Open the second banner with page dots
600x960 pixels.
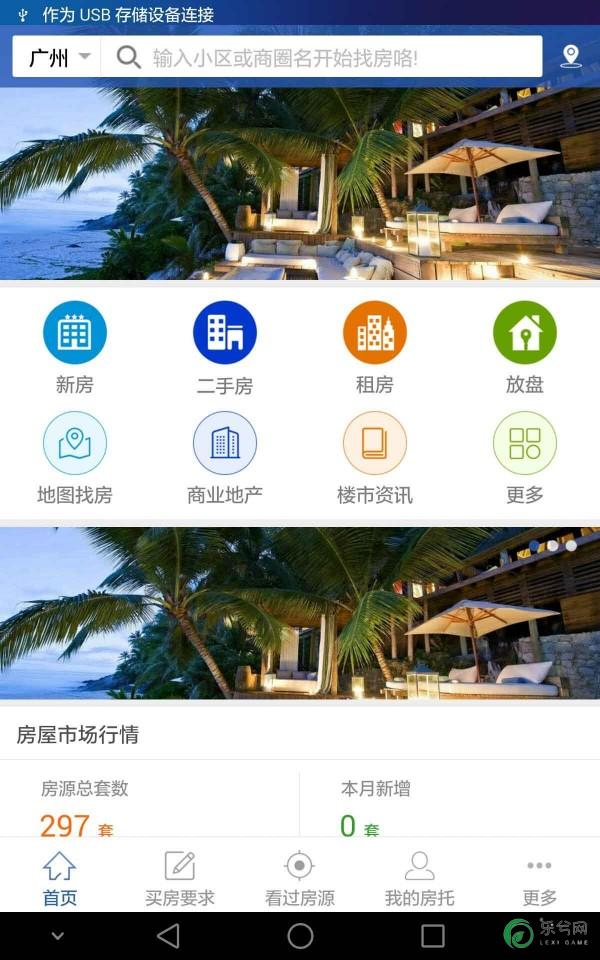(300, 612)
